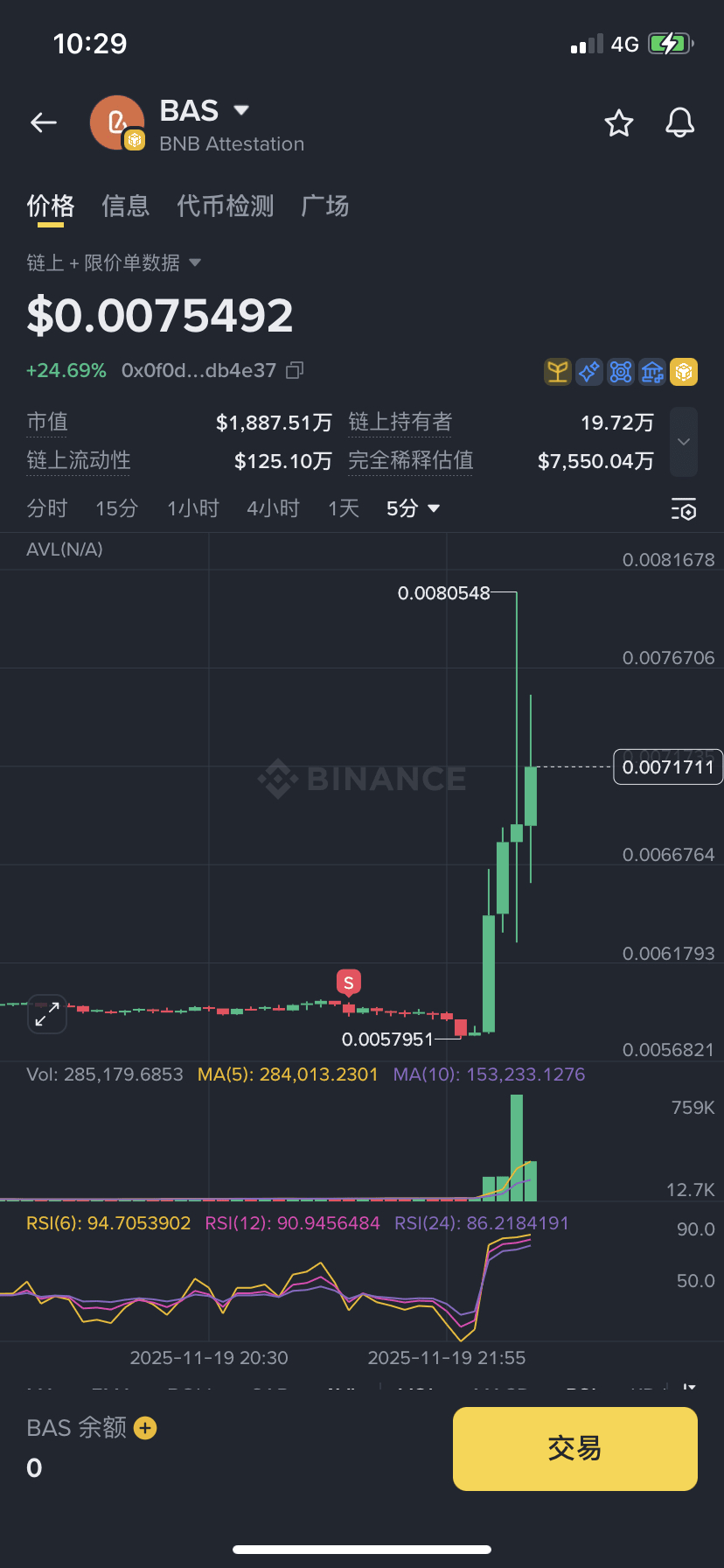
Task: Open the 链上 + 限价单数据 dropdown
Action: [x=115, y=262]
